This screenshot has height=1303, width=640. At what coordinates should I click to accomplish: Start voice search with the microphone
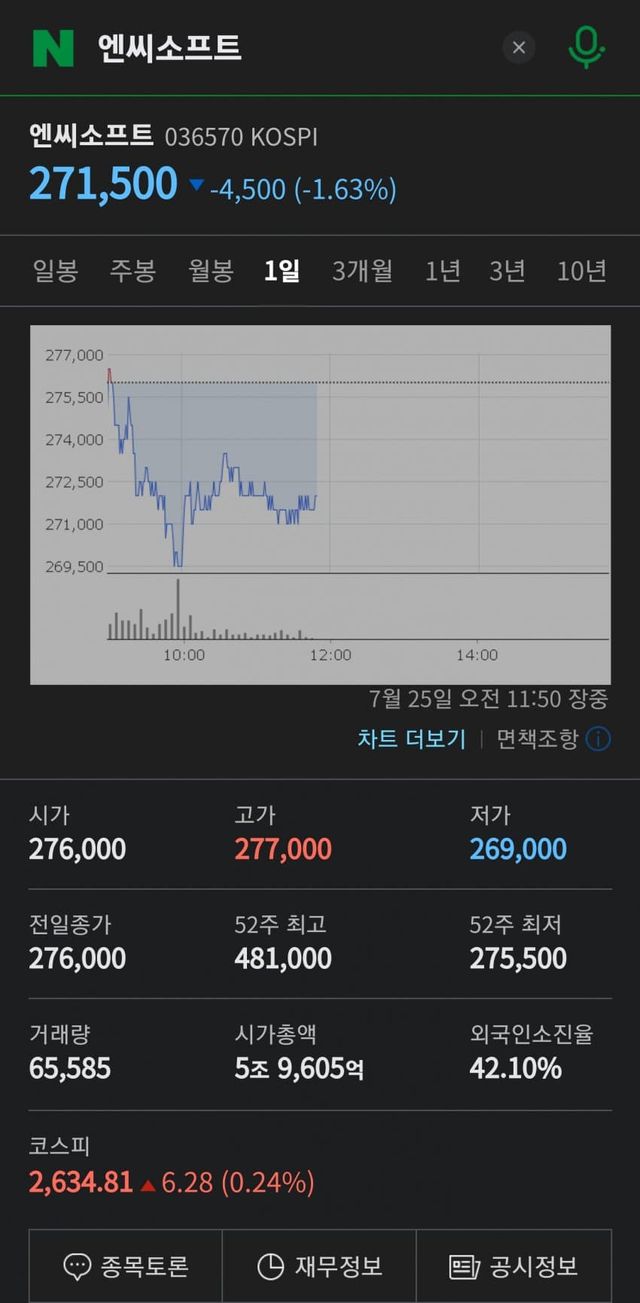pyautogui.click(x=586, y=47)
